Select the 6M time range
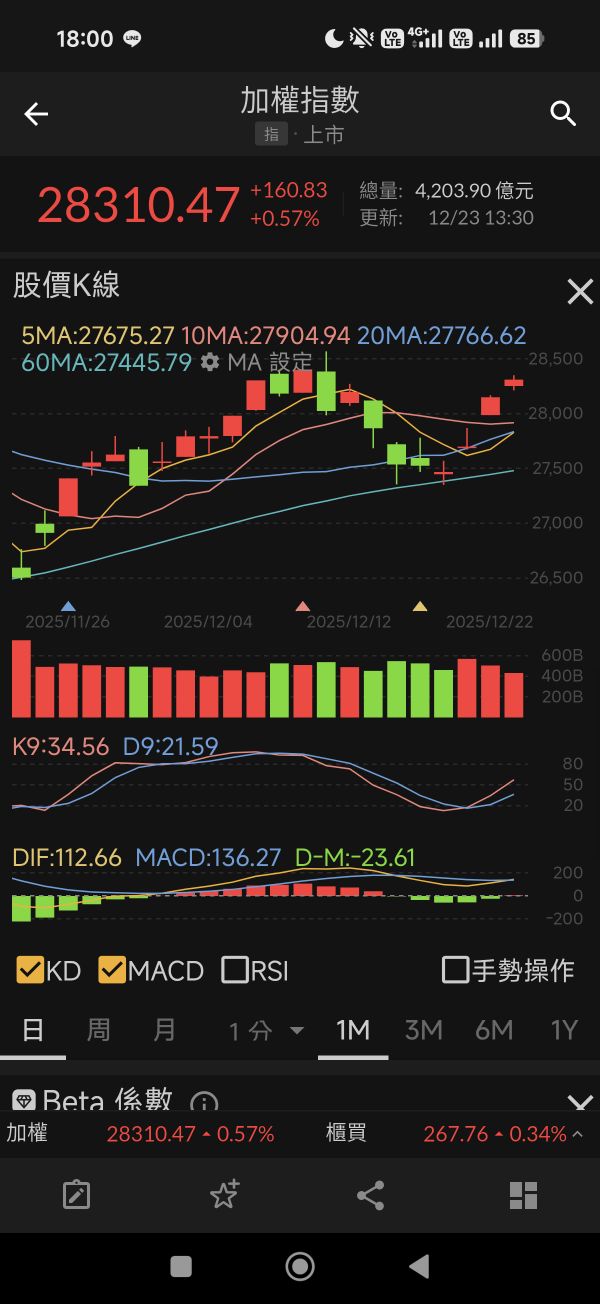Image resolution: width=600 pixels, height=1304 pixels. (x=494, y=1030)
